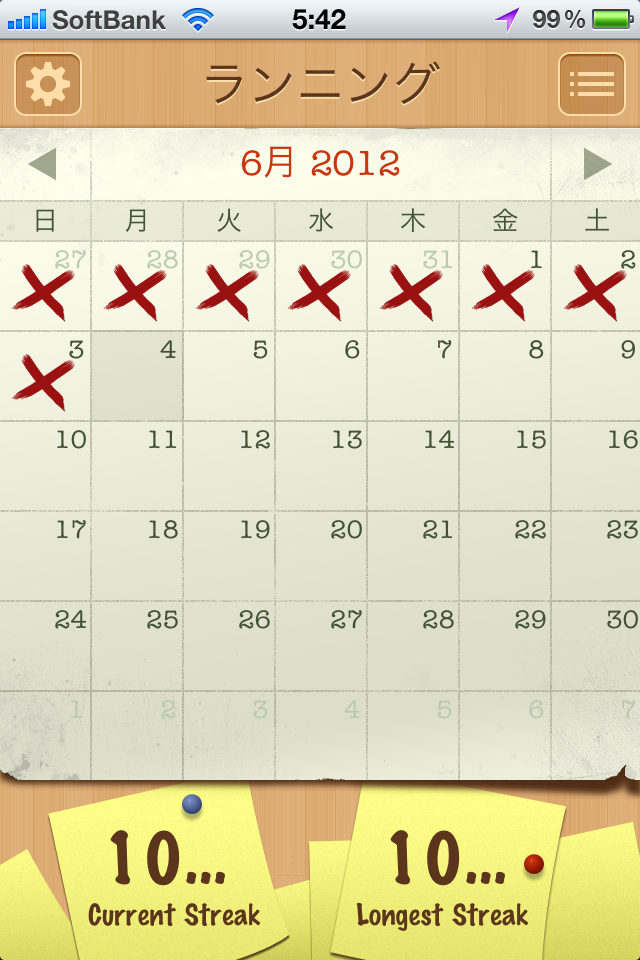Viewport: 640px width, 960px height.
Task: Go to the previous month
Action: point(42,164)
